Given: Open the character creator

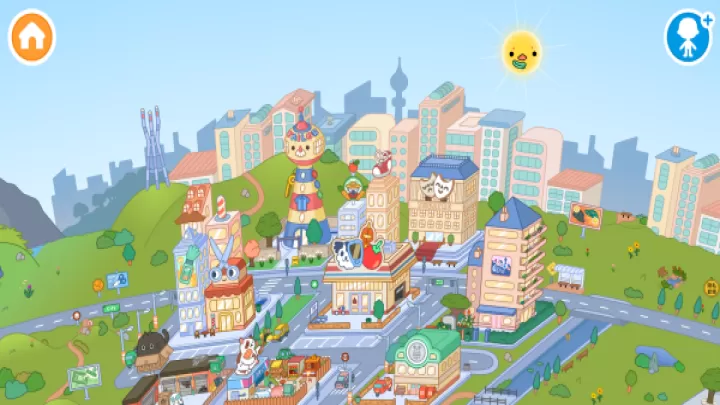Looking at the screenshot, I should pos(688,36).
